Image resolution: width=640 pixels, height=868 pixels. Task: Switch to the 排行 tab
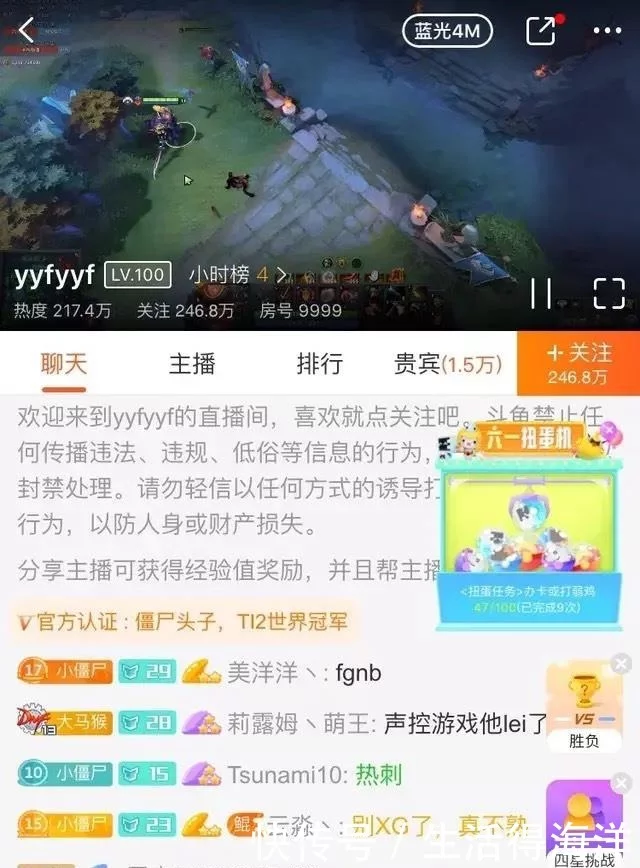320,363
